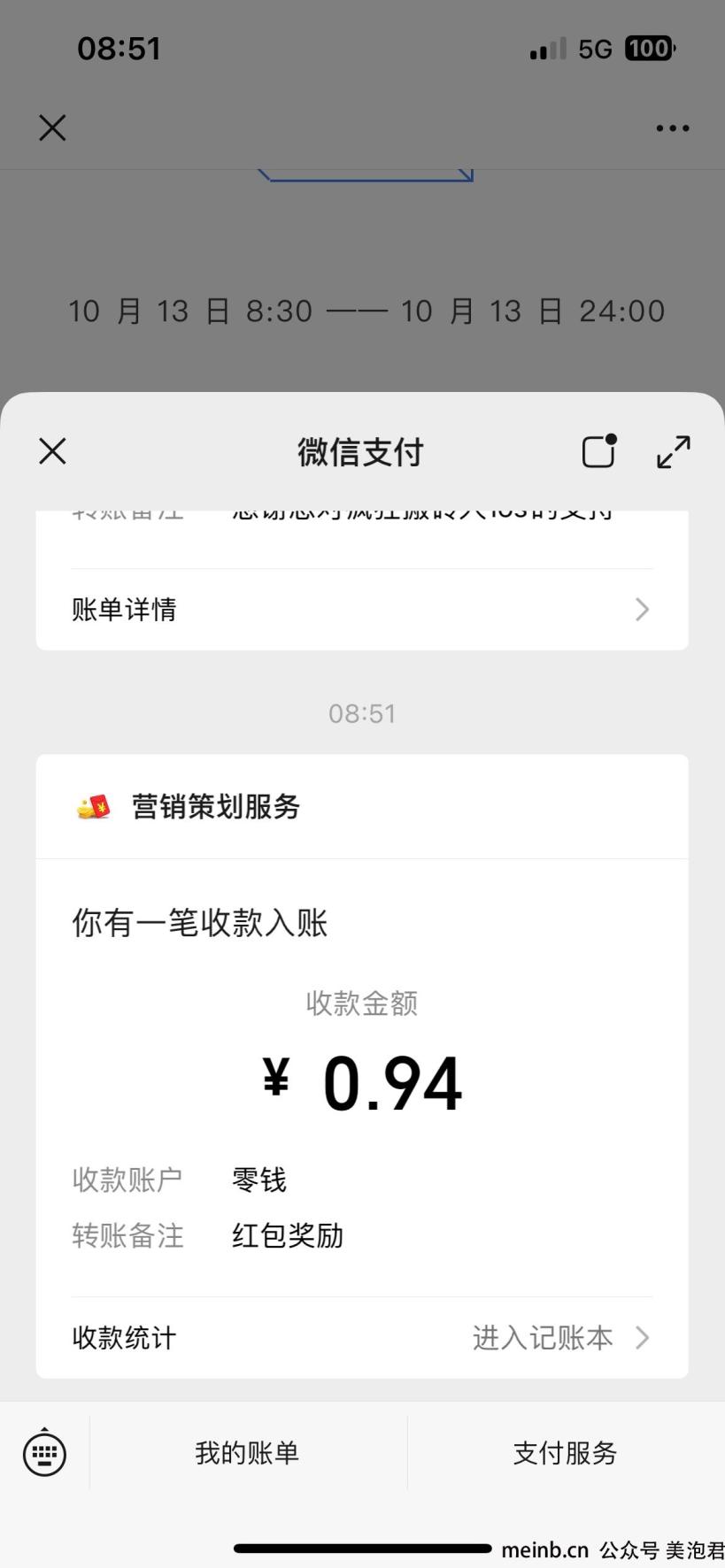Close the underlying web page
The image size is (725, 1568).
tap(52, 127)
